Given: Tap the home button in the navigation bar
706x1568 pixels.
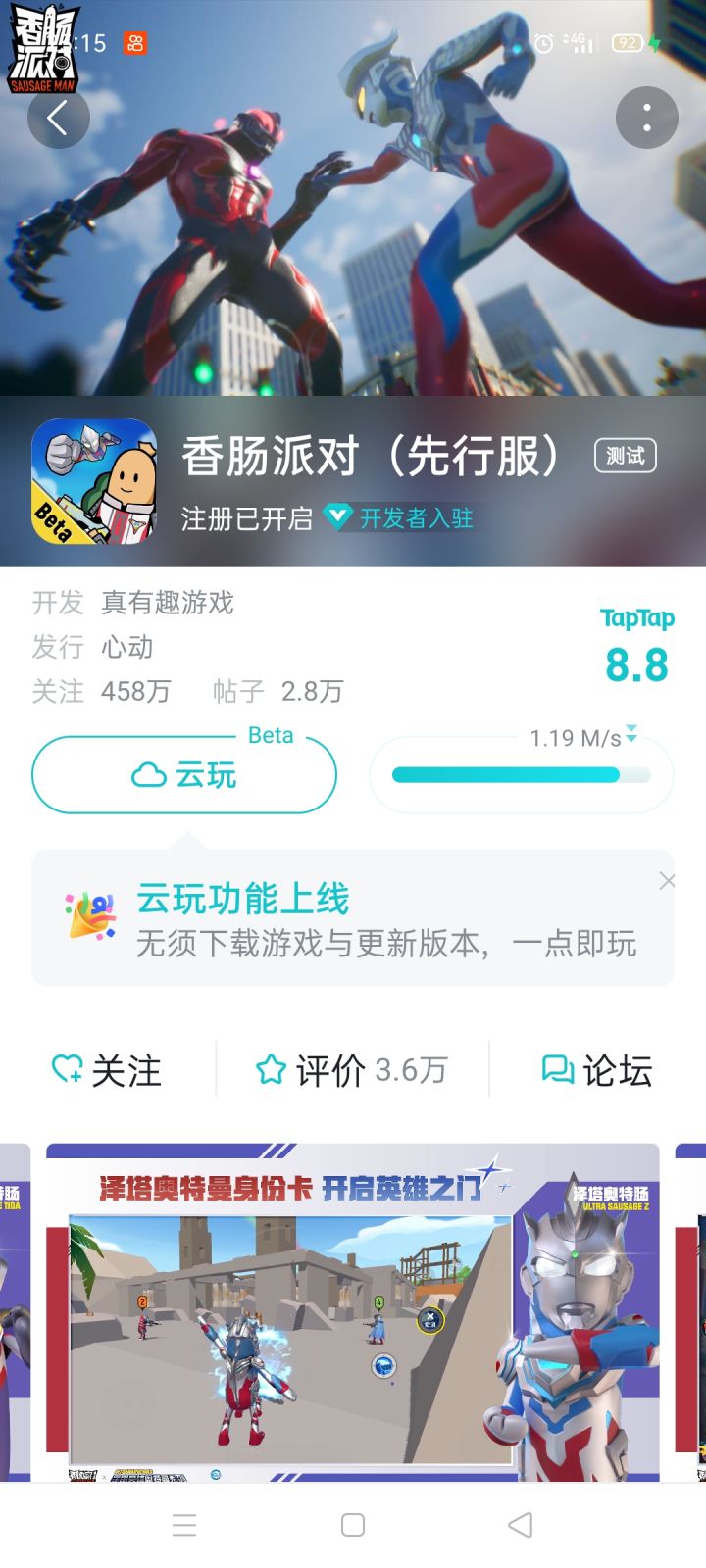Looking at the screenshot, I should coord(353,1525).
